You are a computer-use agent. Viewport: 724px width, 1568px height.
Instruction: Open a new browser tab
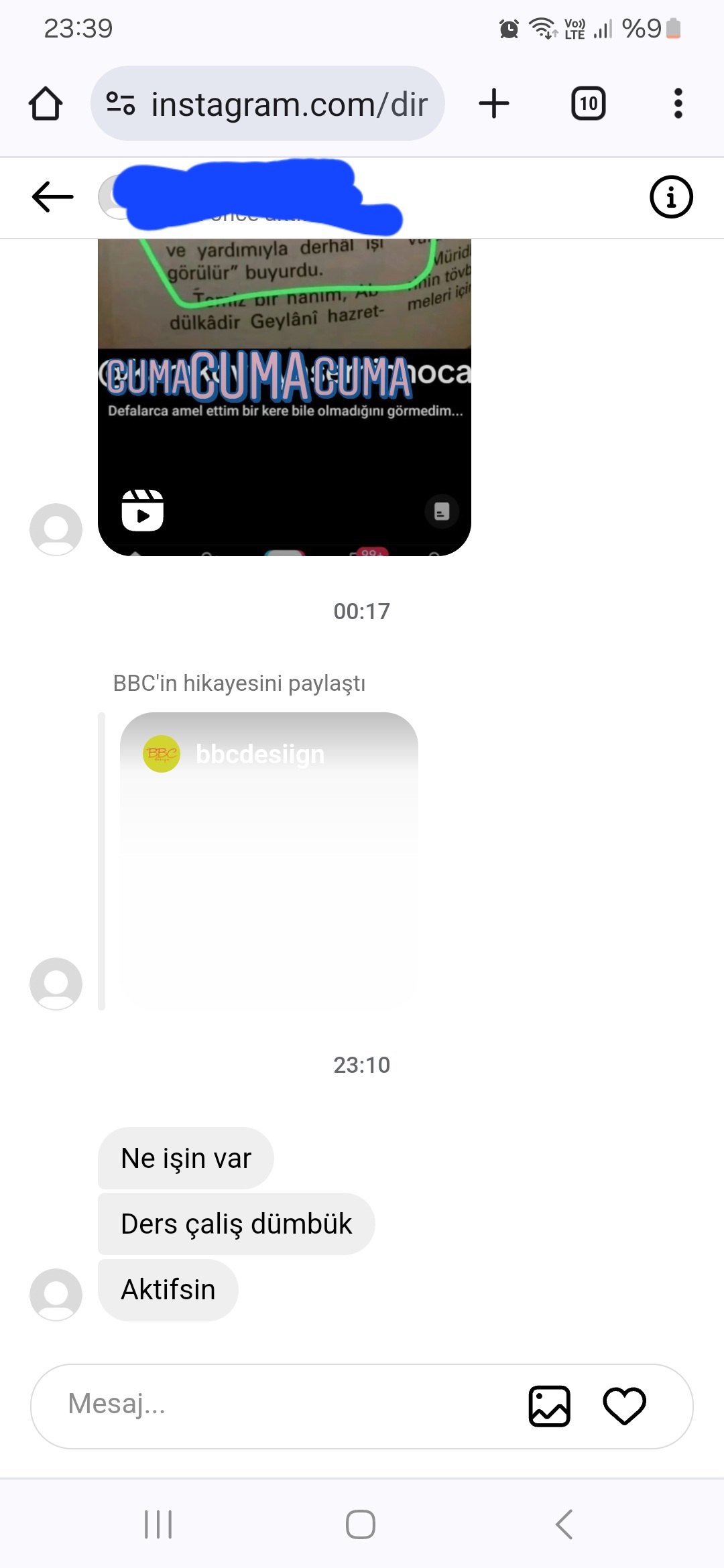point(494,104)
